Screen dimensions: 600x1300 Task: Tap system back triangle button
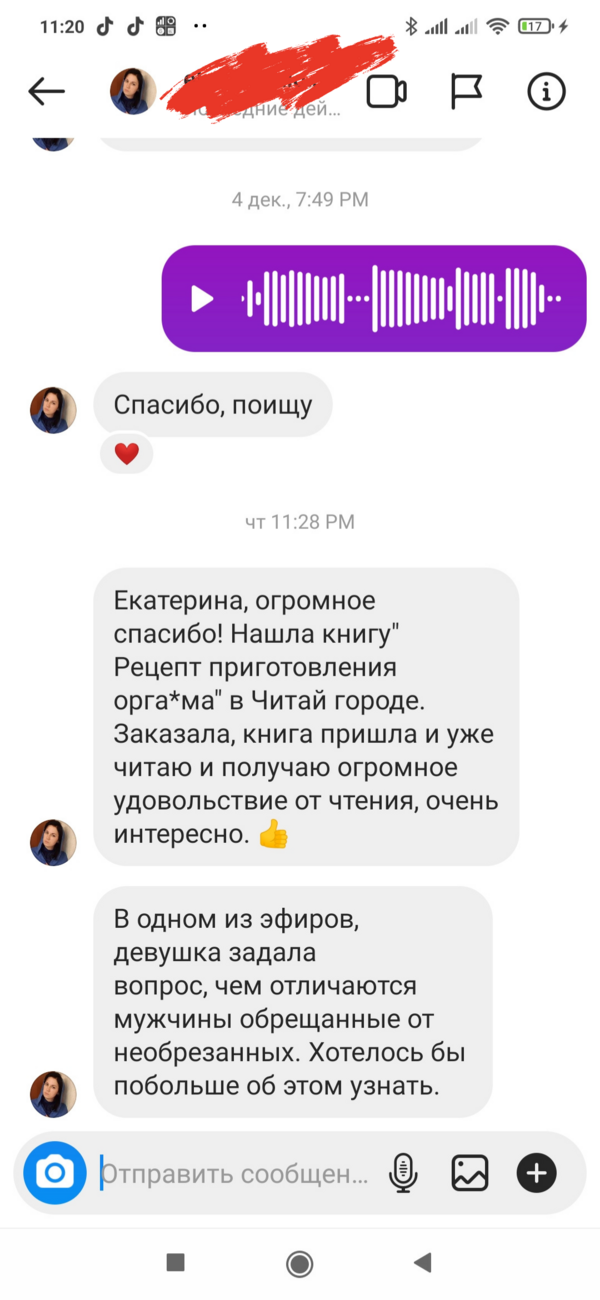tap(422, 1263)
